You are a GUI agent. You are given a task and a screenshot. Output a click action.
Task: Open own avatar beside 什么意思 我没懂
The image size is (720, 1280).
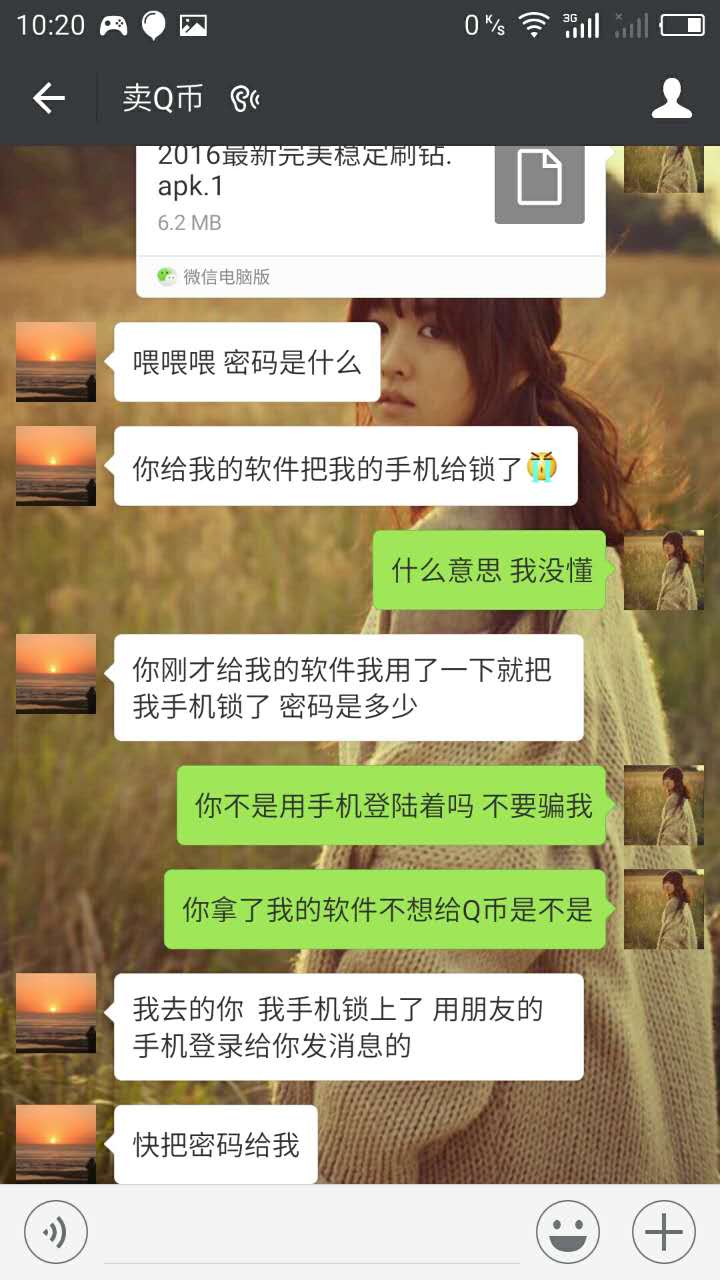pos(663,570)
